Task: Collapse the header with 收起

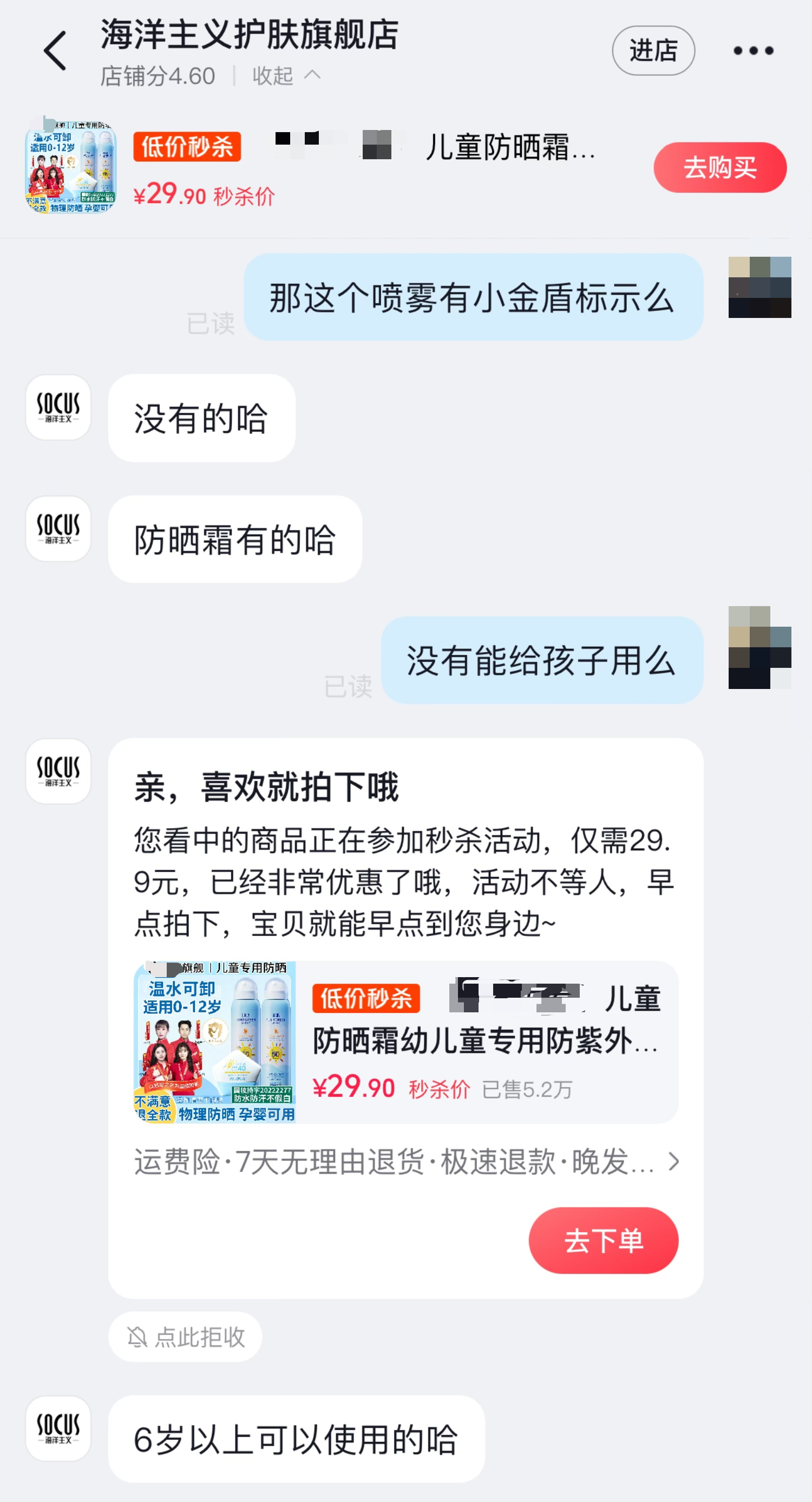Action: pyautogui.click(x=286, y=76)
